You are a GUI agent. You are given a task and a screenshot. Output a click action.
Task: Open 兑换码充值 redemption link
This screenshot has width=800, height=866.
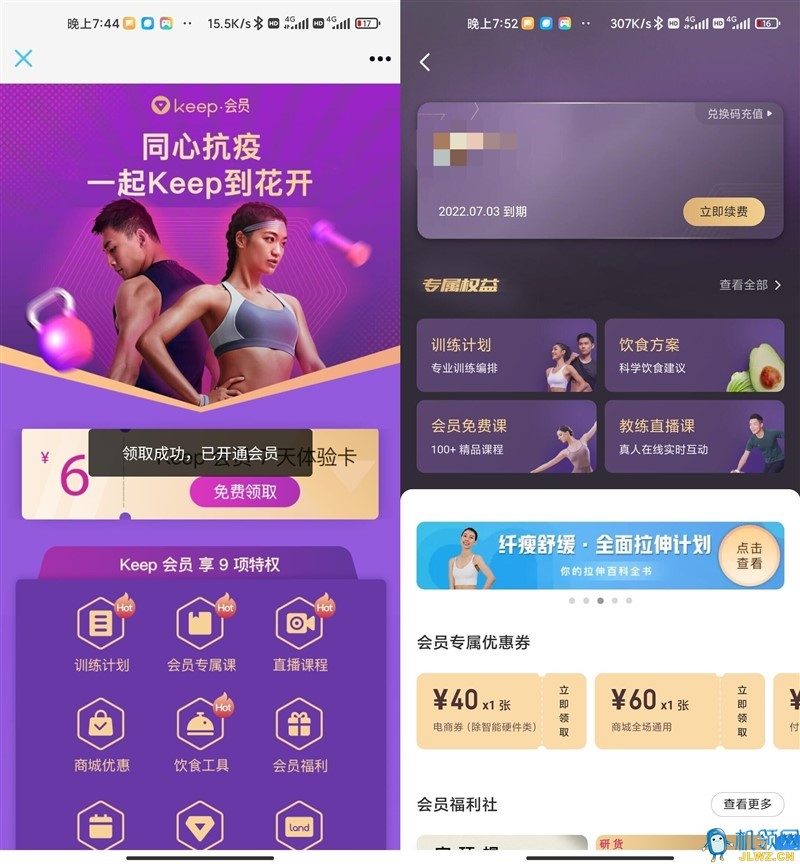[740, 114]
